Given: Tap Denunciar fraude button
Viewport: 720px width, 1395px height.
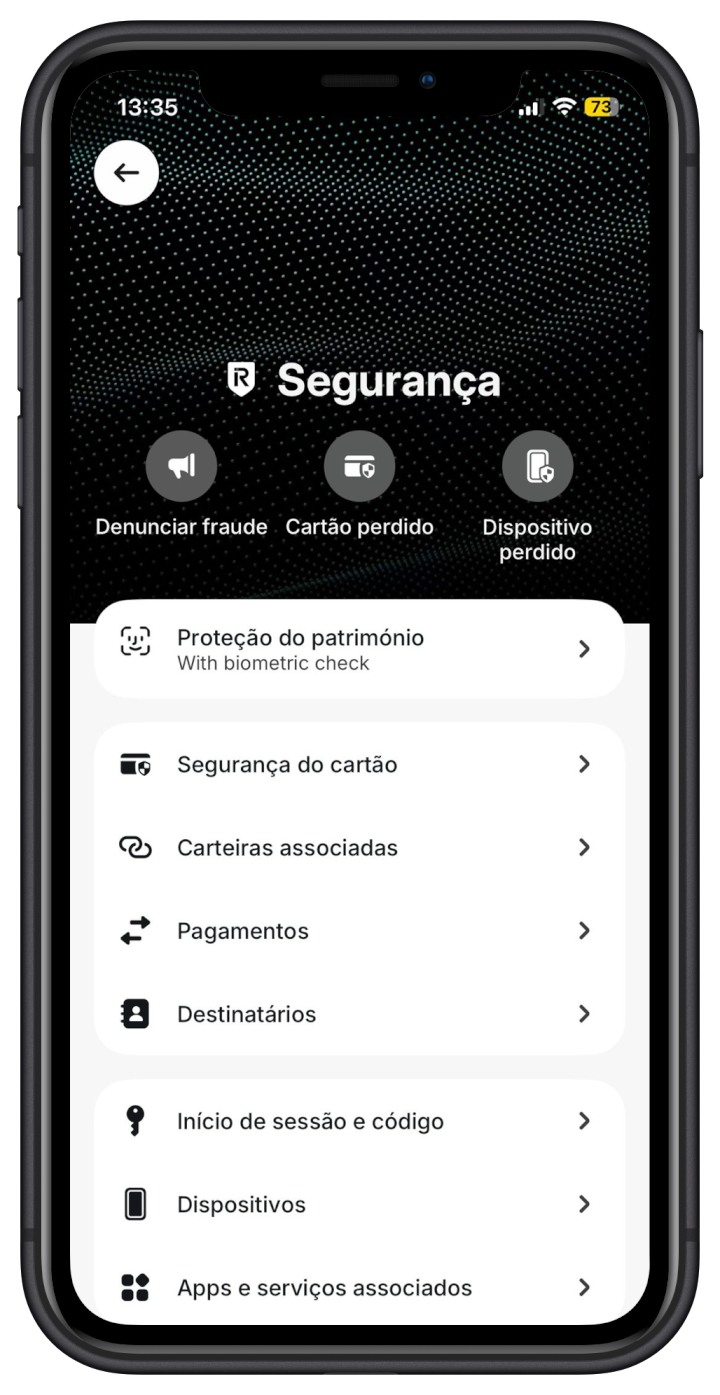Looking at the screenshot, I should click(x=181, y=467).
